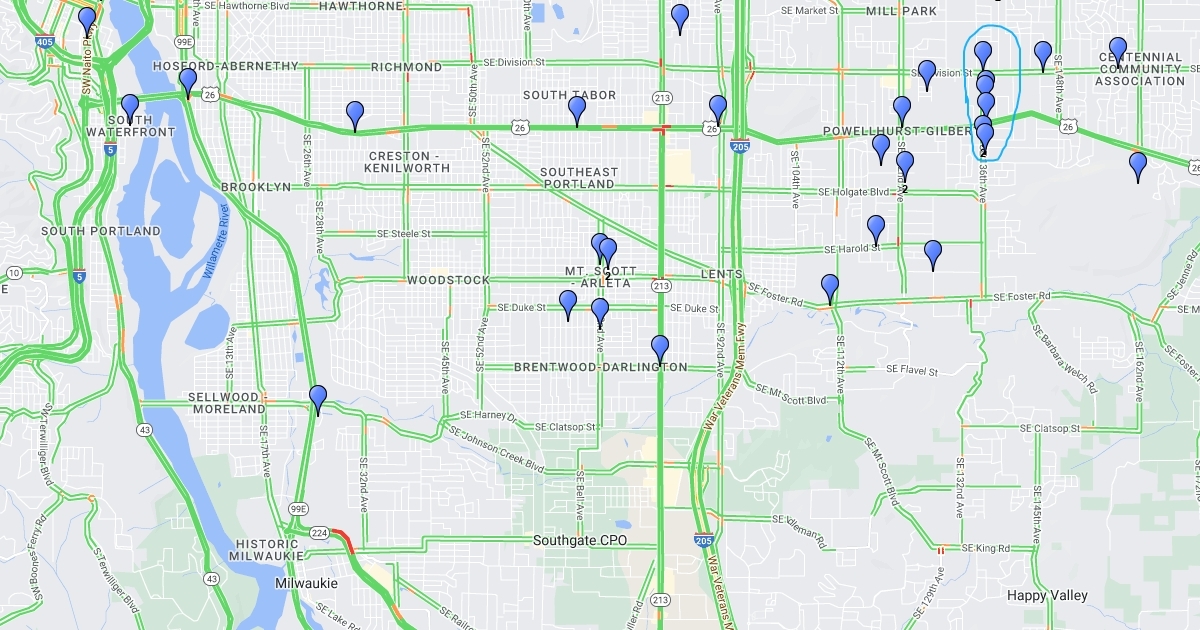Tap the pin next to Sellwood Moreland
Viewport: 1200px width, 630px height.
318,398
